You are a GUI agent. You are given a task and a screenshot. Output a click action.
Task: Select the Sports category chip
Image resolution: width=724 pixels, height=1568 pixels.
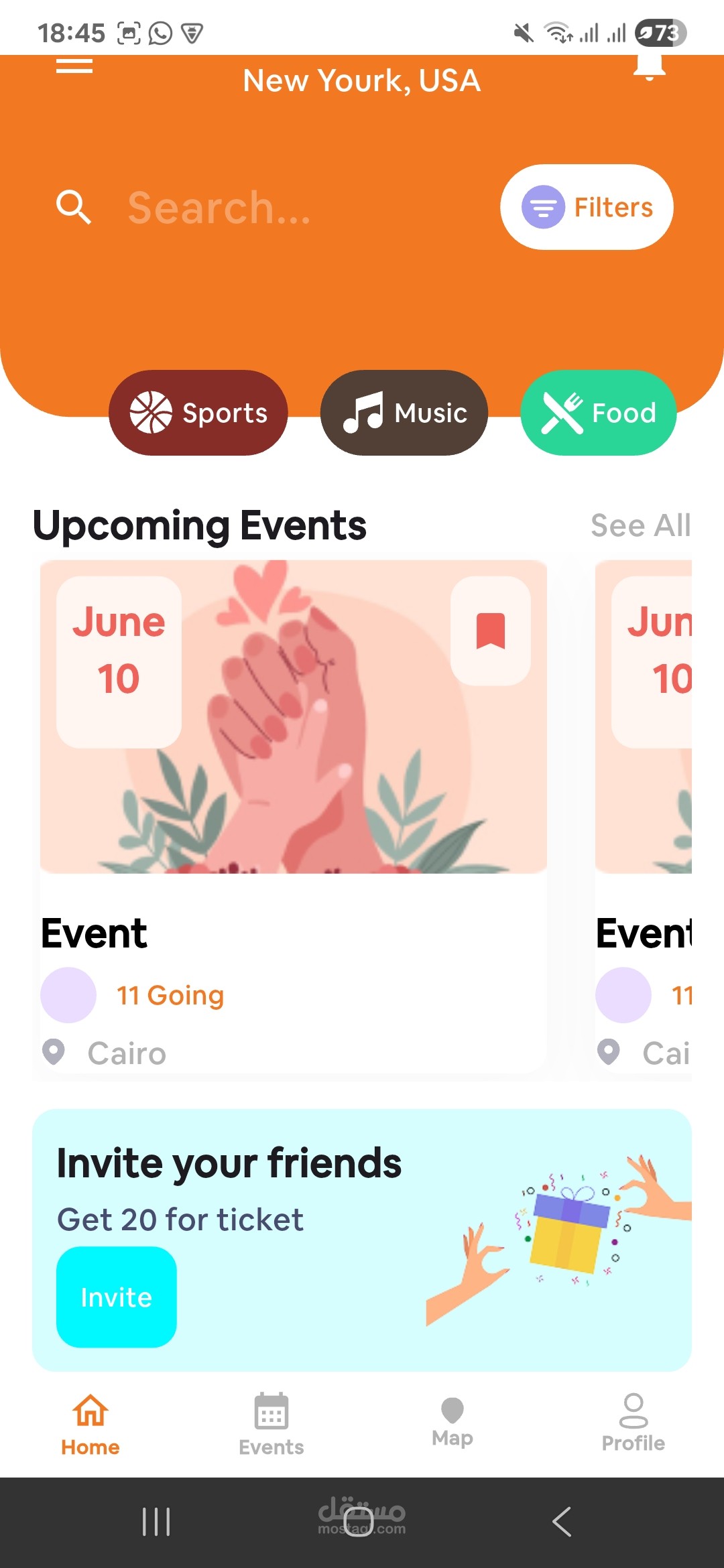[x=198, y=413]
